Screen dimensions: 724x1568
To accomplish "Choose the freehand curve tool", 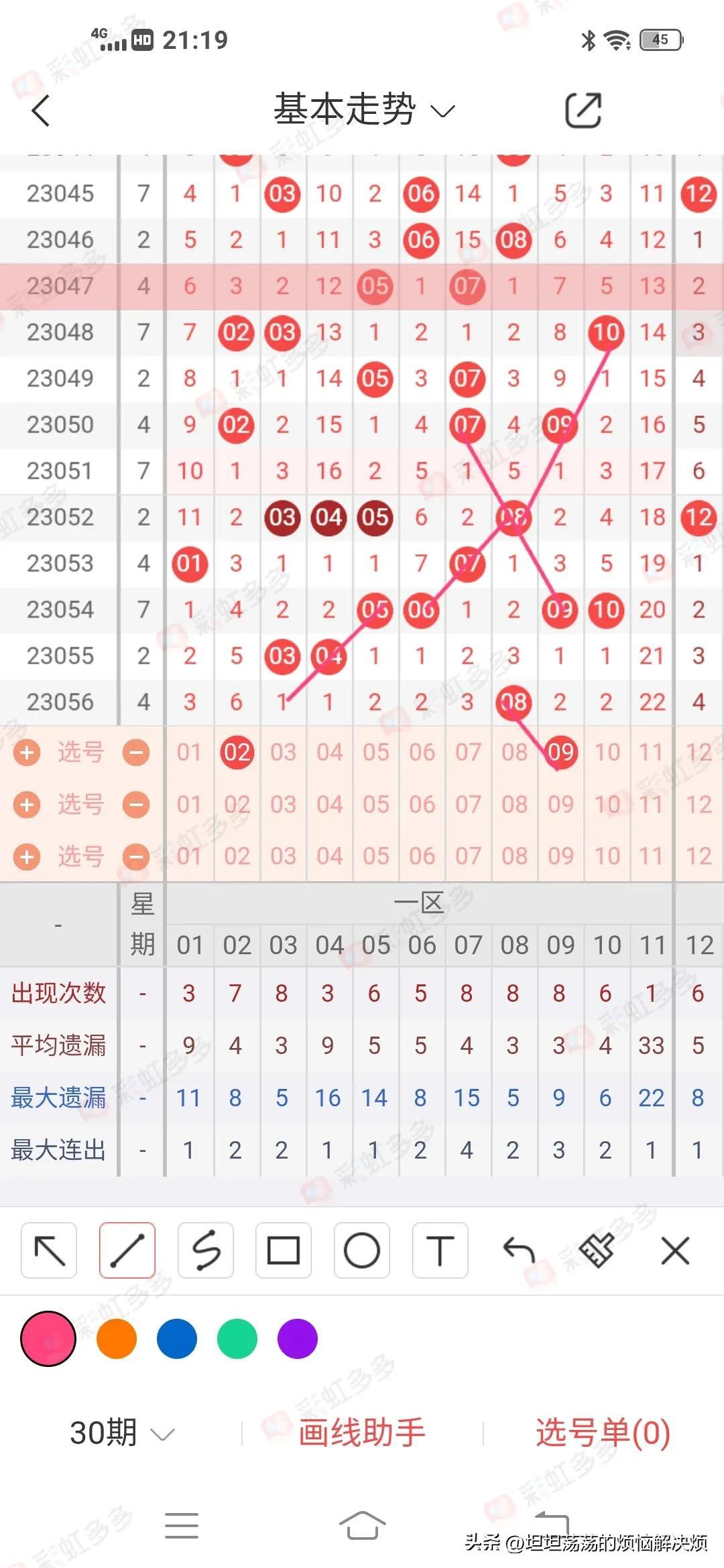I will [x=206, y=1250].
